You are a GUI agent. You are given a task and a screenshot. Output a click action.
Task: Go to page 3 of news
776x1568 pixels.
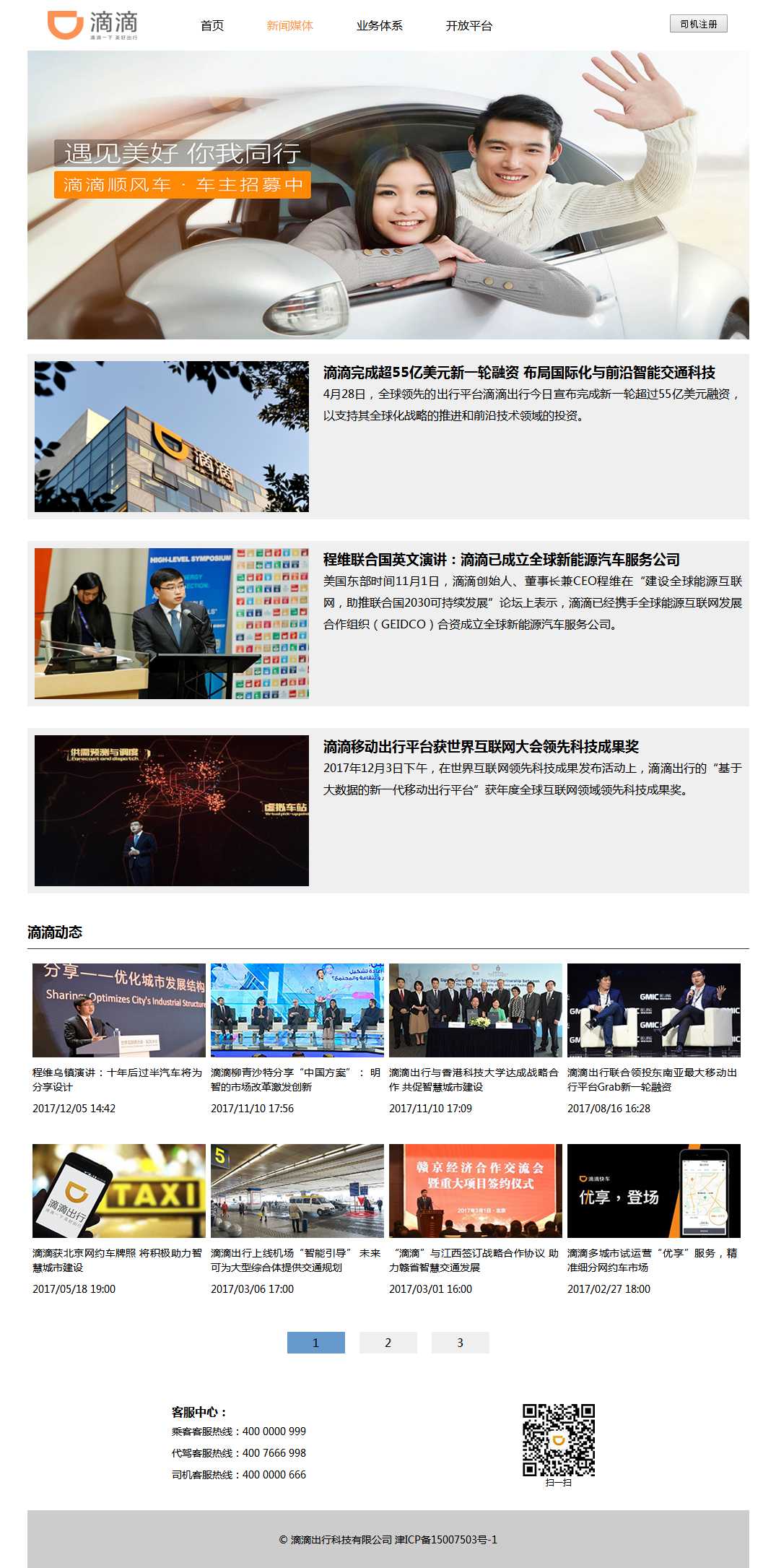pos(460,1343)
